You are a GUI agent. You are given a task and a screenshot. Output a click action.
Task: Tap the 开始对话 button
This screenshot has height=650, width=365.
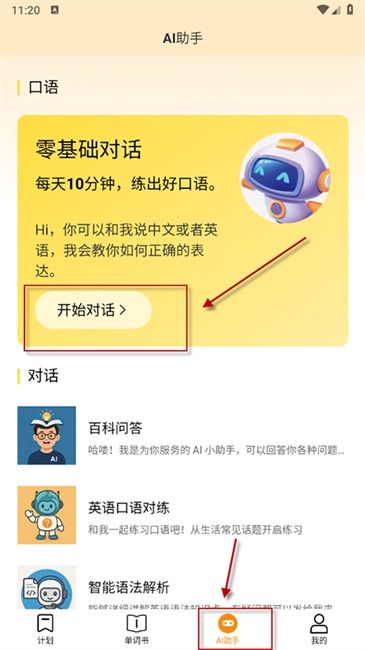(x=93, y=310)
